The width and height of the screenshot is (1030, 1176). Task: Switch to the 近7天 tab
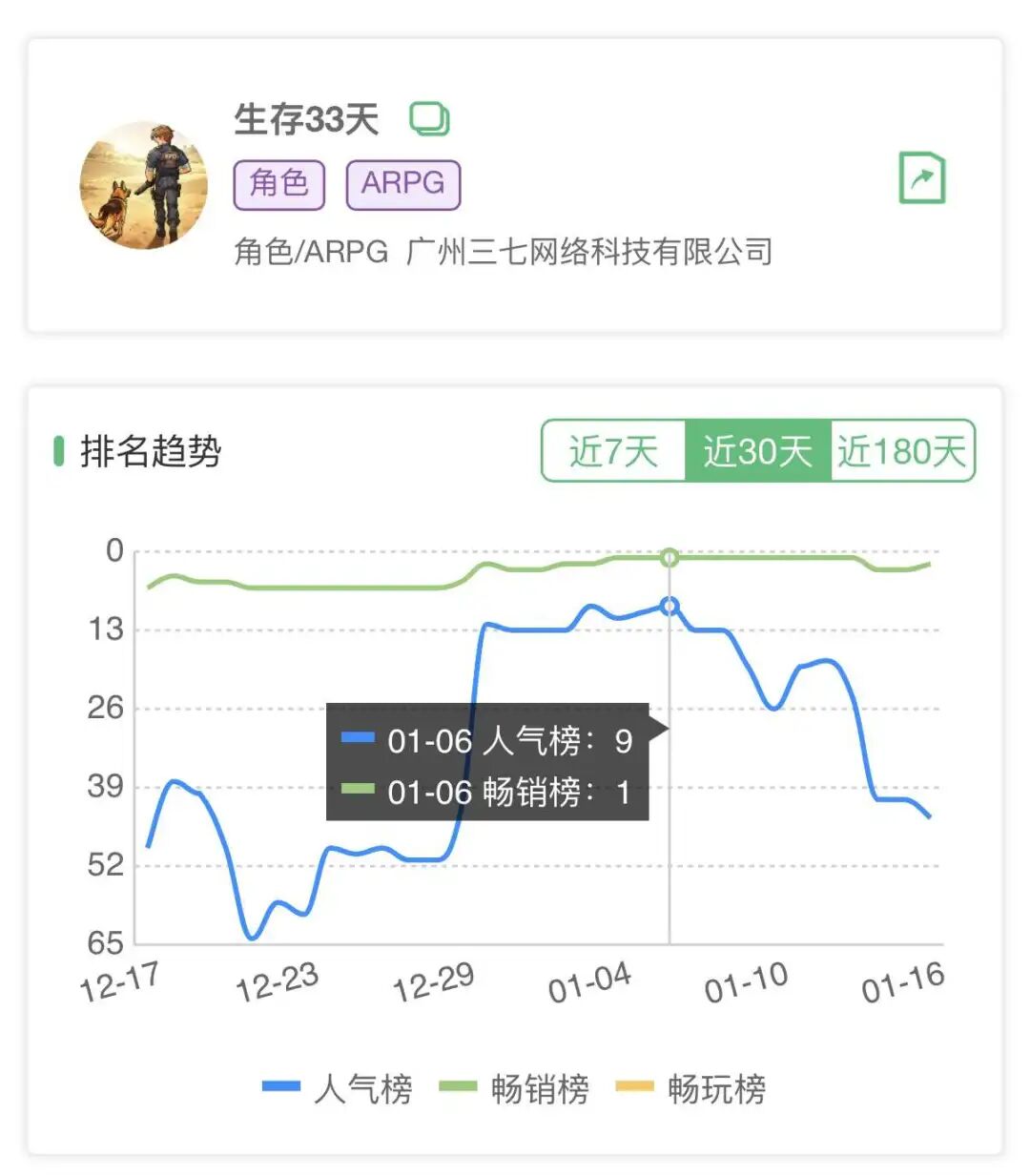(x=612, y=453)
